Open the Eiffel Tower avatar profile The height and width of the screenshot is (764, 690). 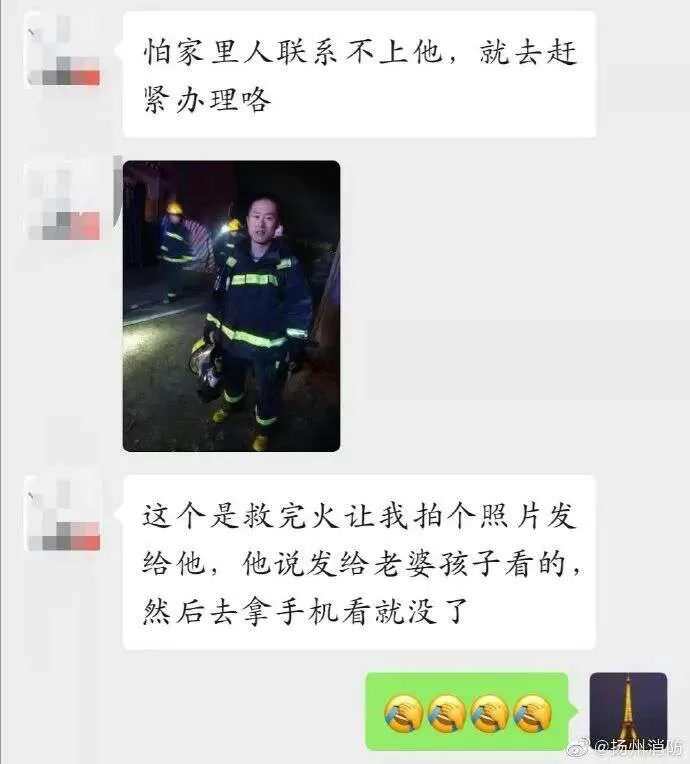coord(628,710)
